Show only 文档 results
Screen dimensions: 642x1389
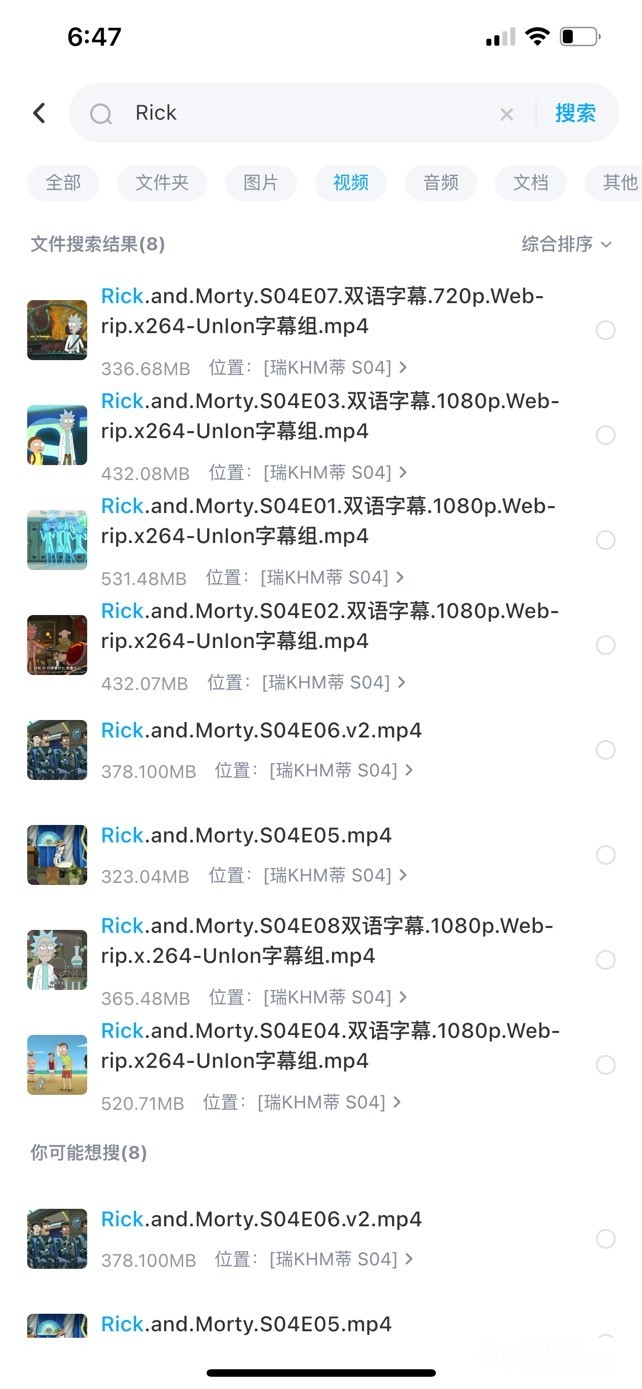coord(531,182)
